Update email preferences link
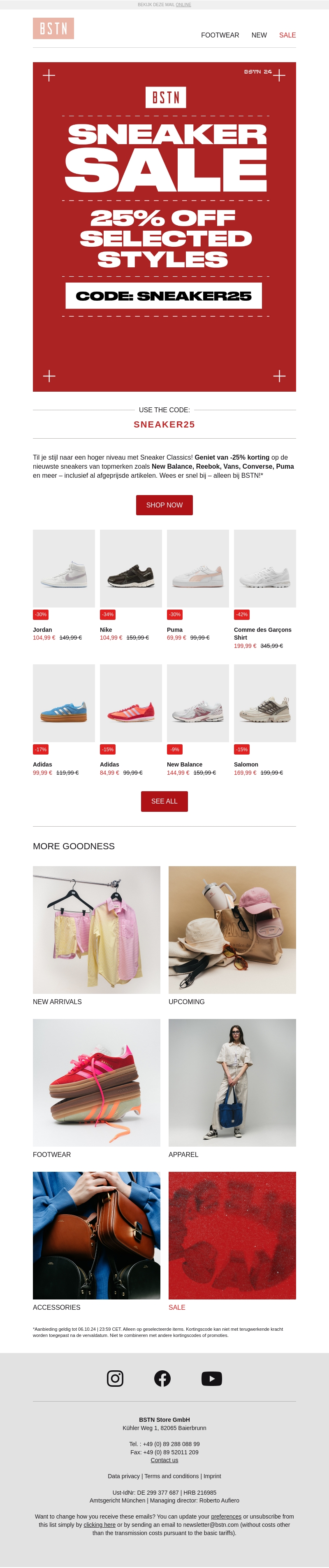The image size is (329, 1568). (x=226, y=1516)
